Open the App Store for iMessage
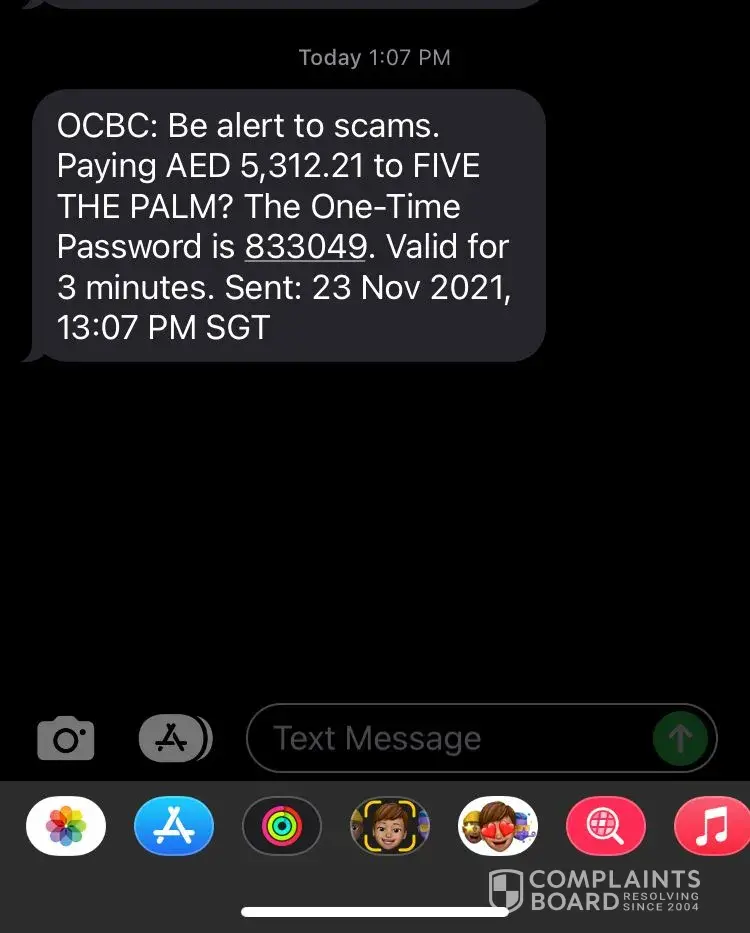 174,826
